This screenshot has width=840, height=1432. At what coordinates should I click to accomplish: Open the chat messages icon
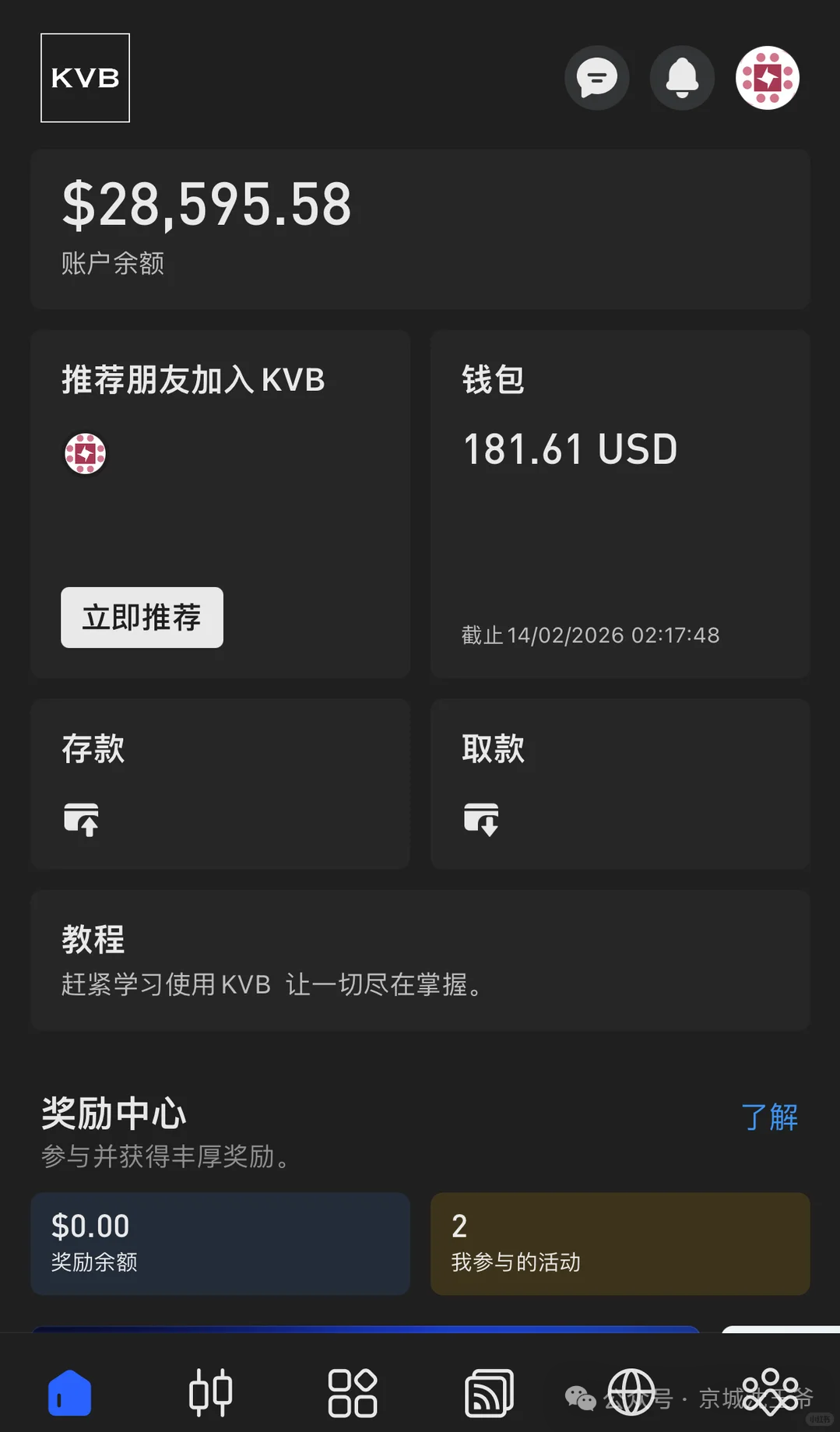(596, 78)
